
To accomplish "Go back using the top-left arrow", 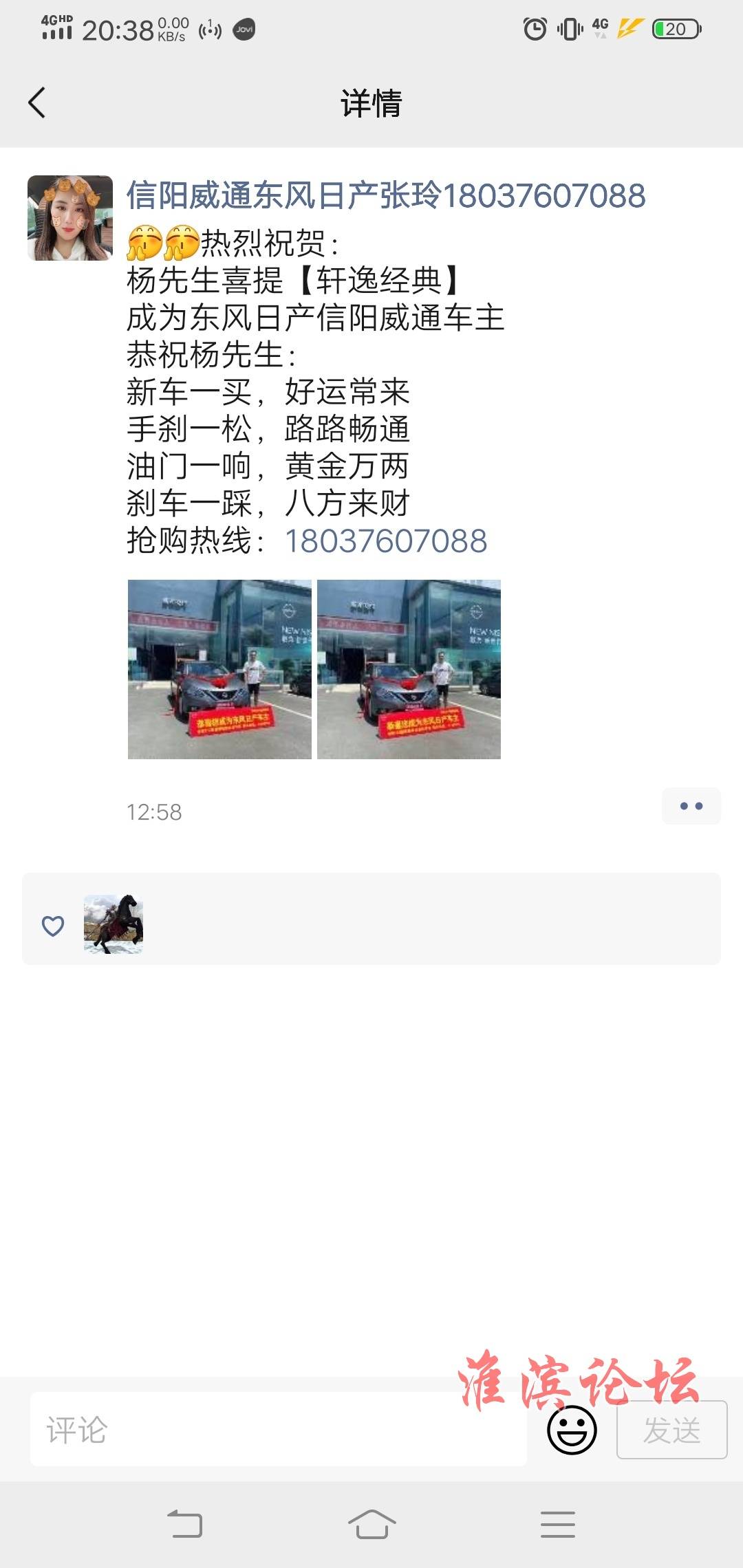I will point(37,103).
